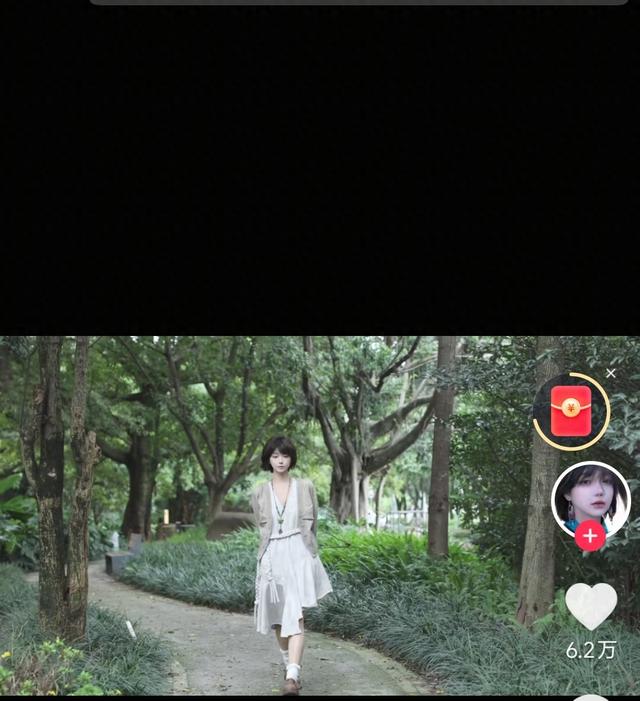The image size is (640, 701).
Task: Like this video with the heart icon
Action: point(591,606)
